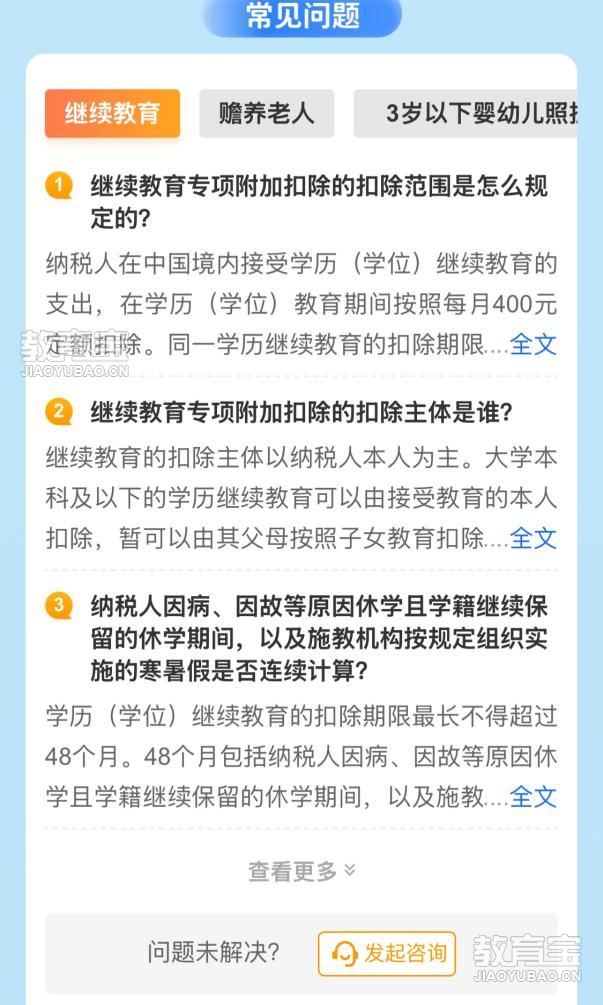
Task: Expand 查看更多 to show more questions
Action: (x=301, y=871)
